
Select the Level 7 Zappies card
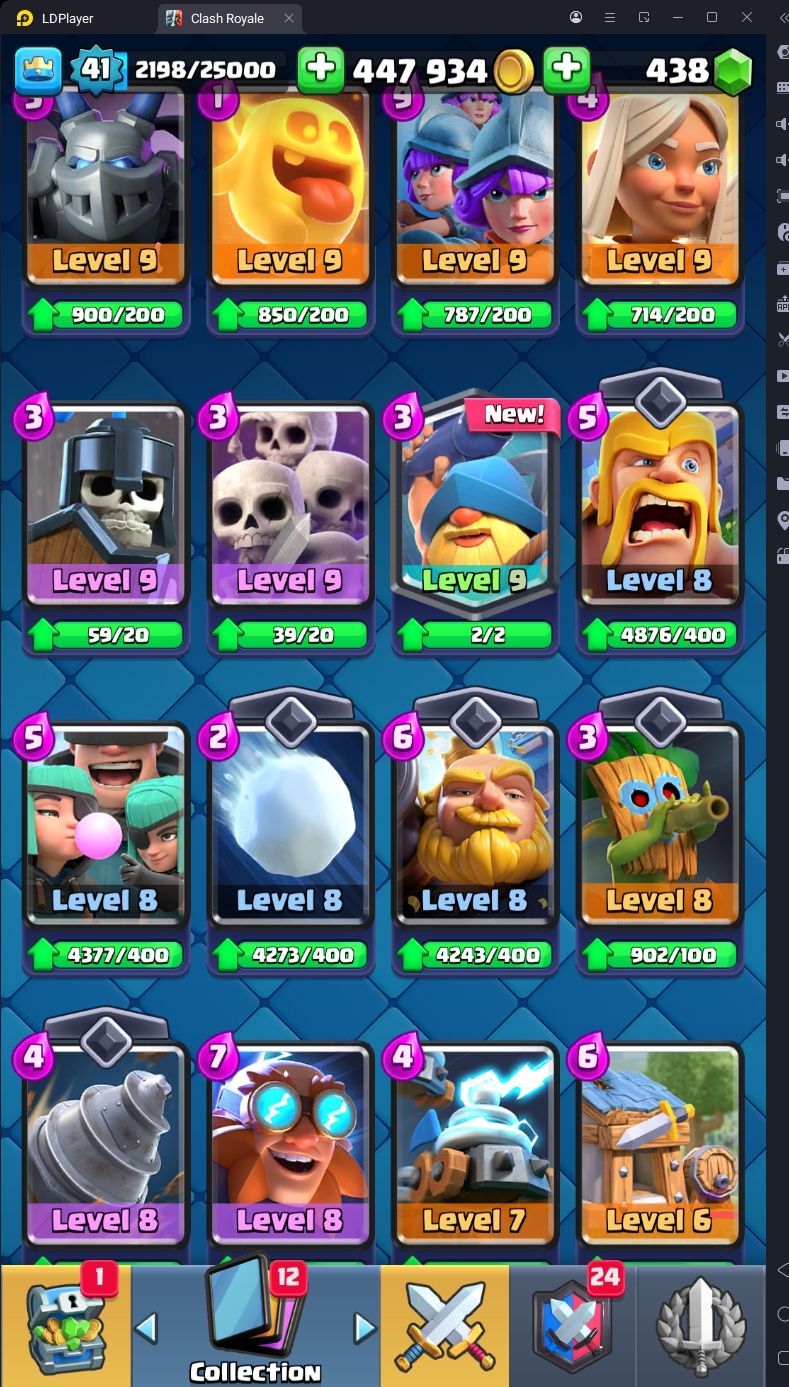click(474, 1145)
